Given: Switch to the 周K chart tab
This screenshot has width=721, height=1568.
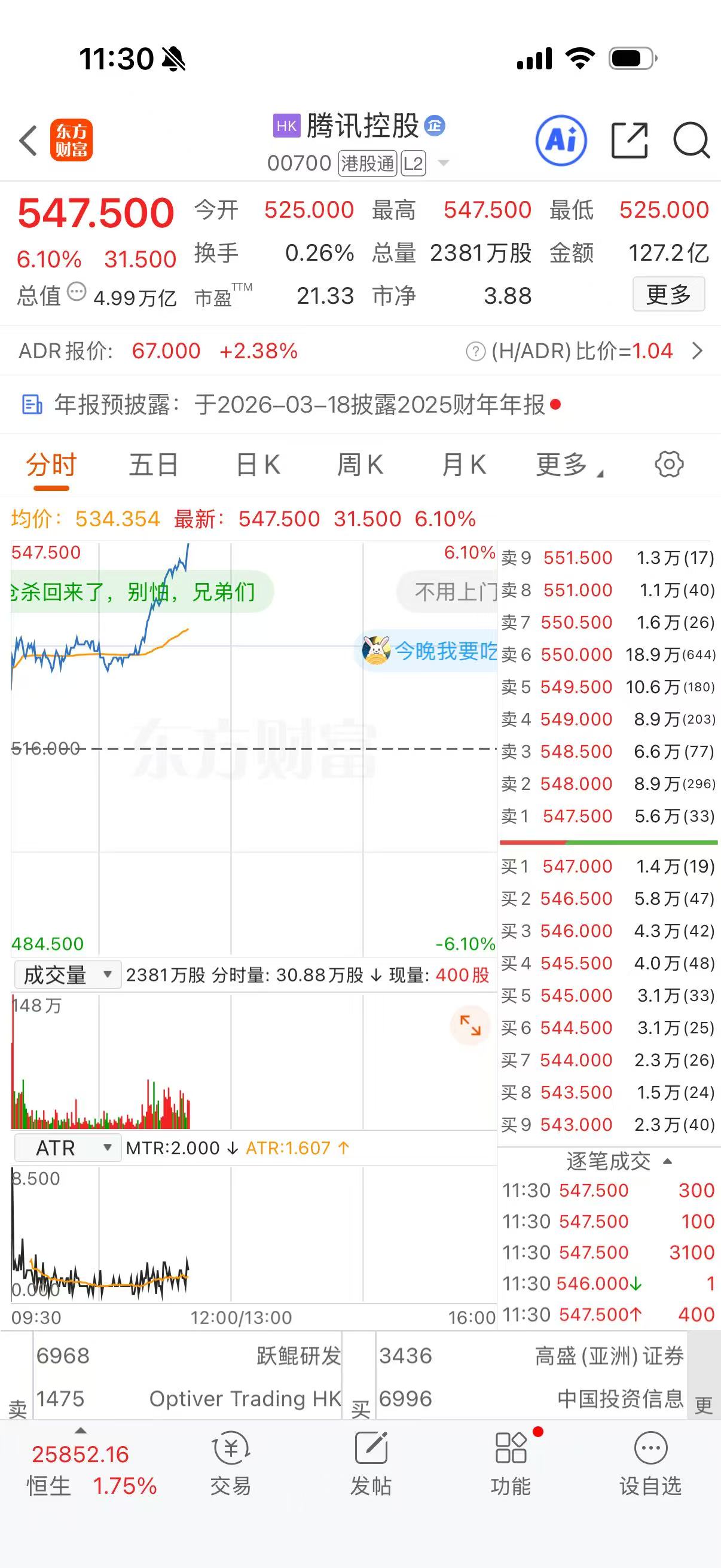Looking at the screenshot, I should 360,465.
